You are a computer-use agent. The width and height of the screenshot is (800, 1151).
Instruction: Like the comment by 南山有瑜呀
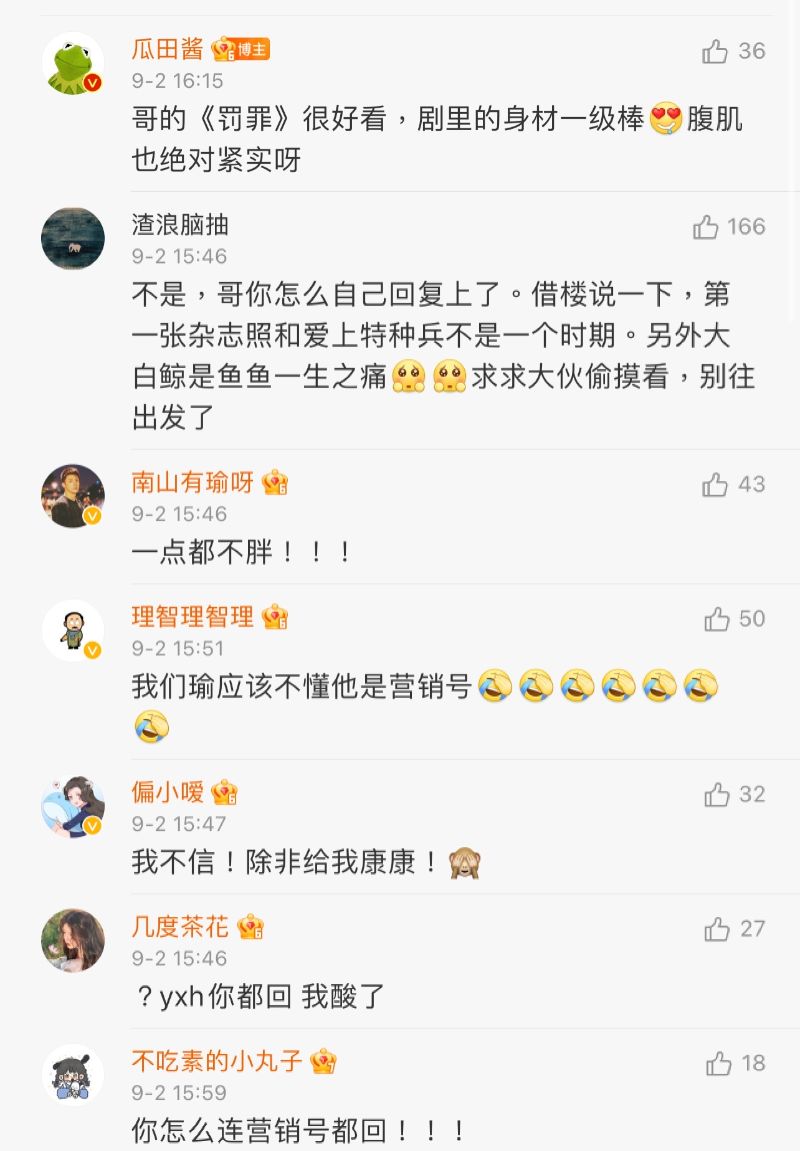tap(715, 485)
